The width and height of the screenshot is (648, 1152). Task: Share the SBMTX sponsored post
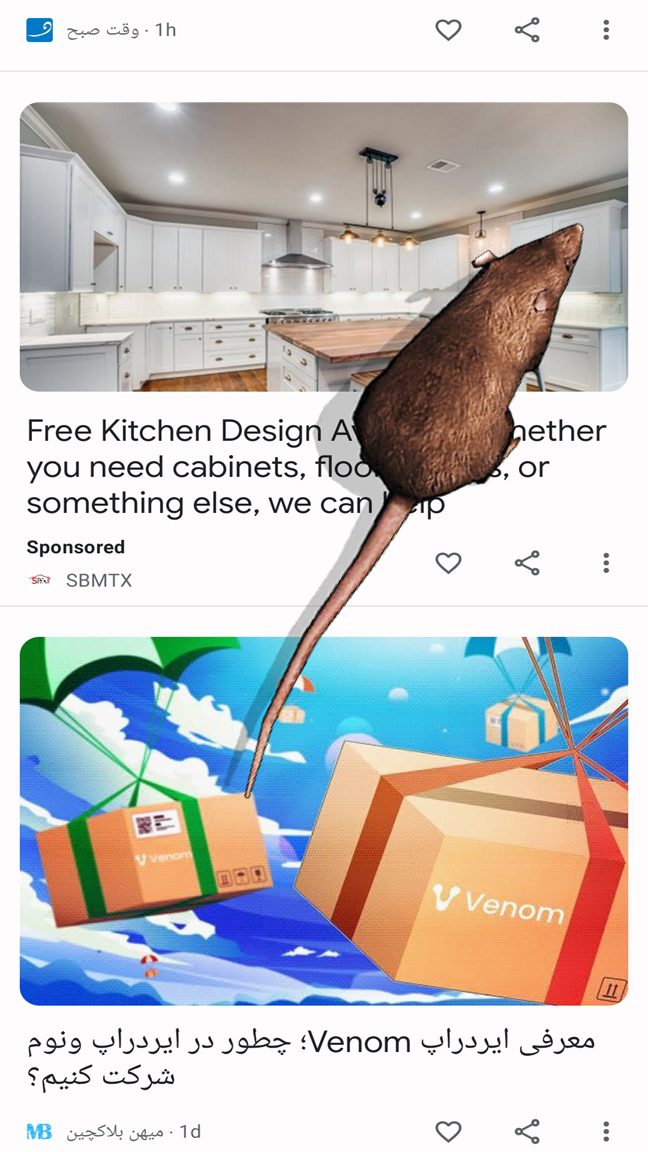coord(527,563)
